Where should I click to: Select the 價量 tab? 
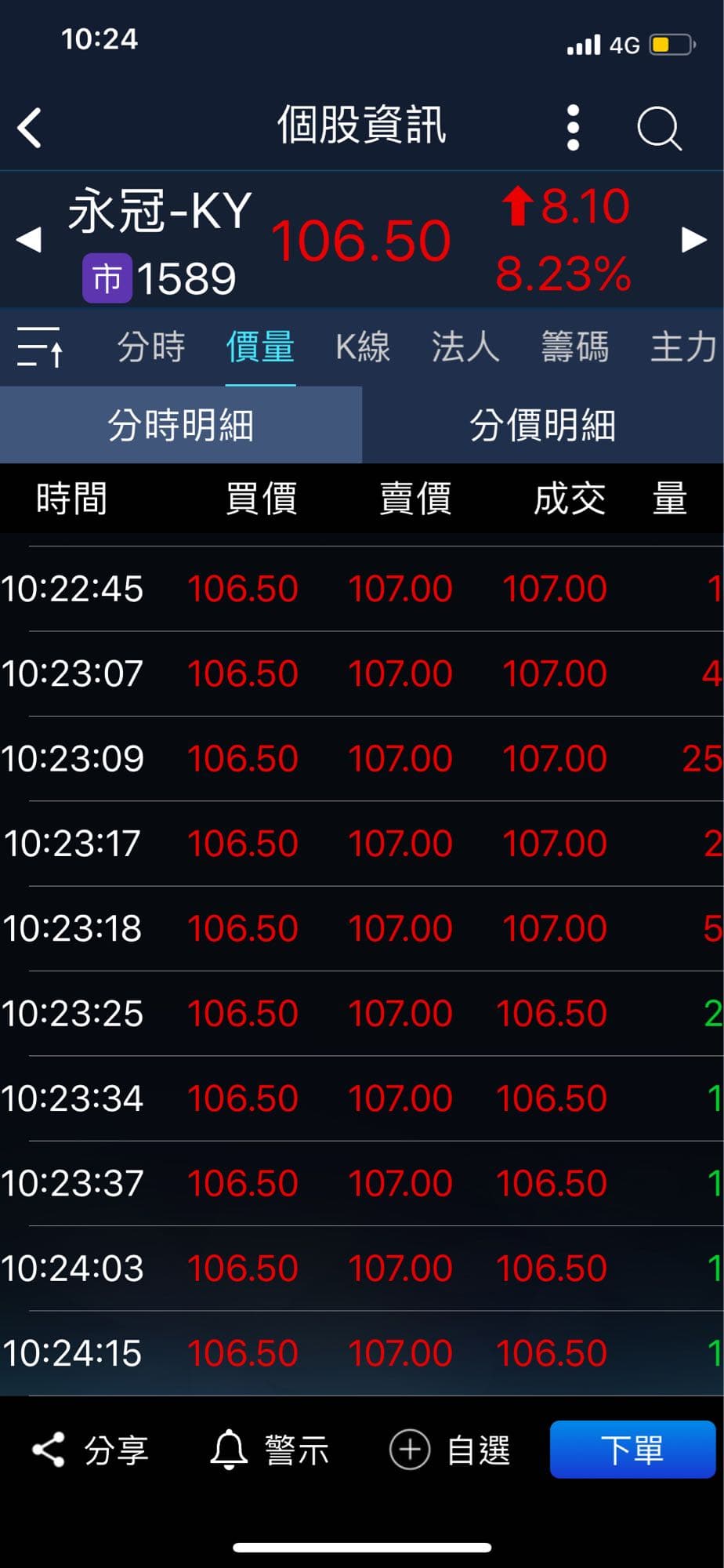coord(260,347)
